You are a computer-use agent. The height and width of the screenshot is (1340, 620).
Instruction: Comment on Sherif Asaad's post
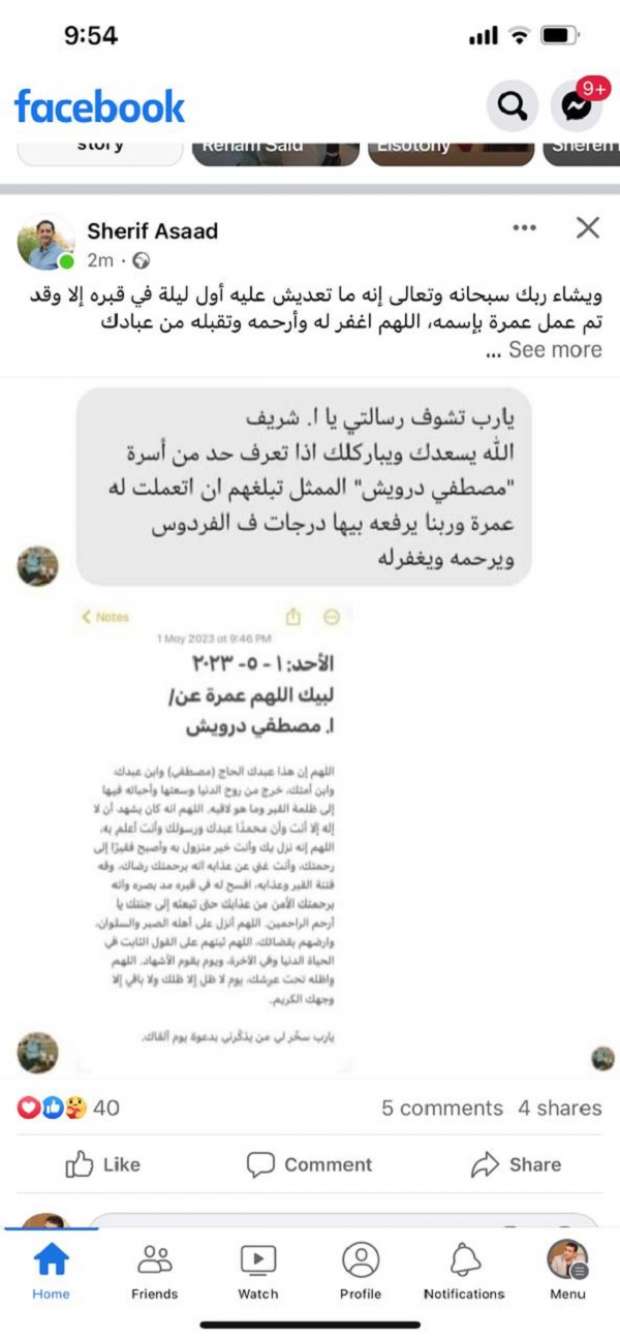coord(309,1164)
